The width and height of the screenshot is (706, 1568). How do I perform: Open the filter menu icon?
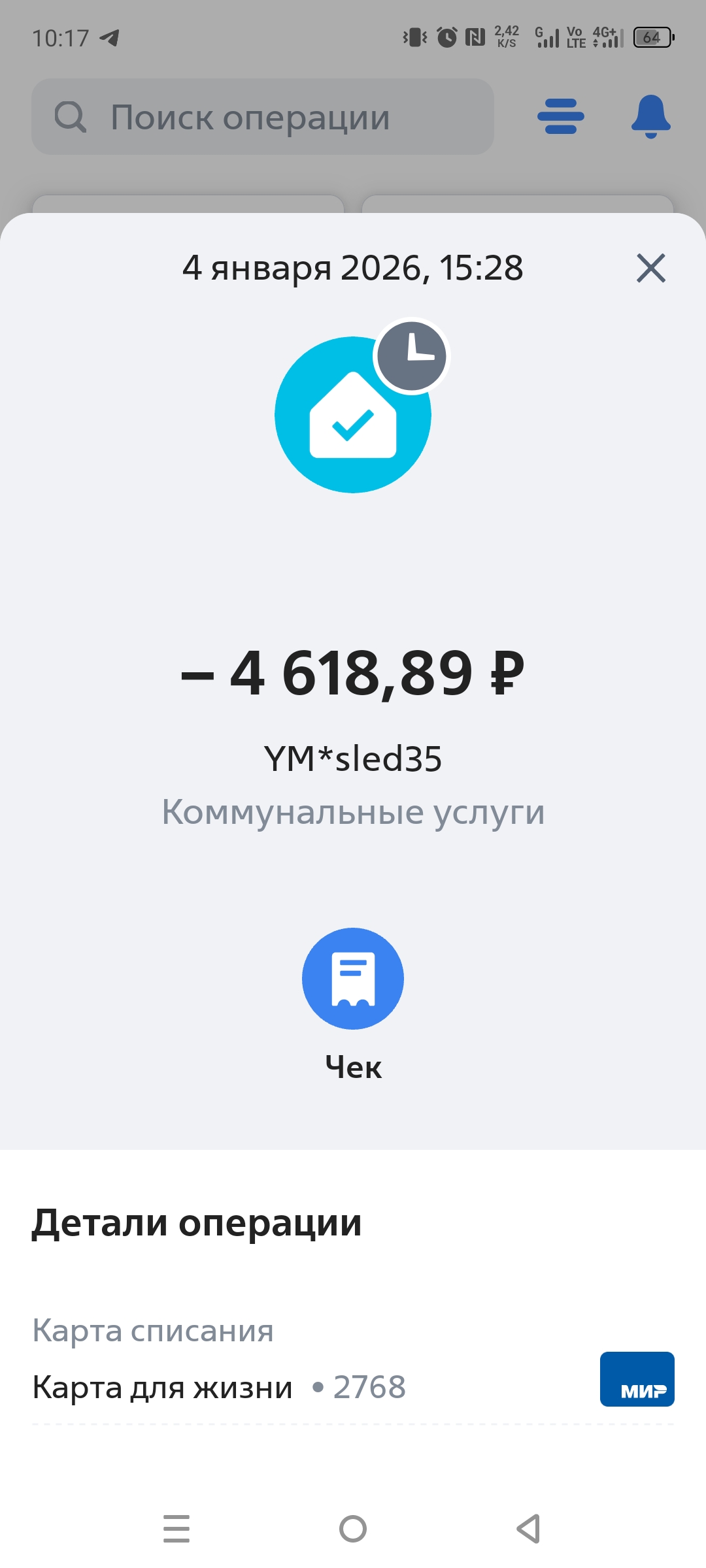point(561,117)
